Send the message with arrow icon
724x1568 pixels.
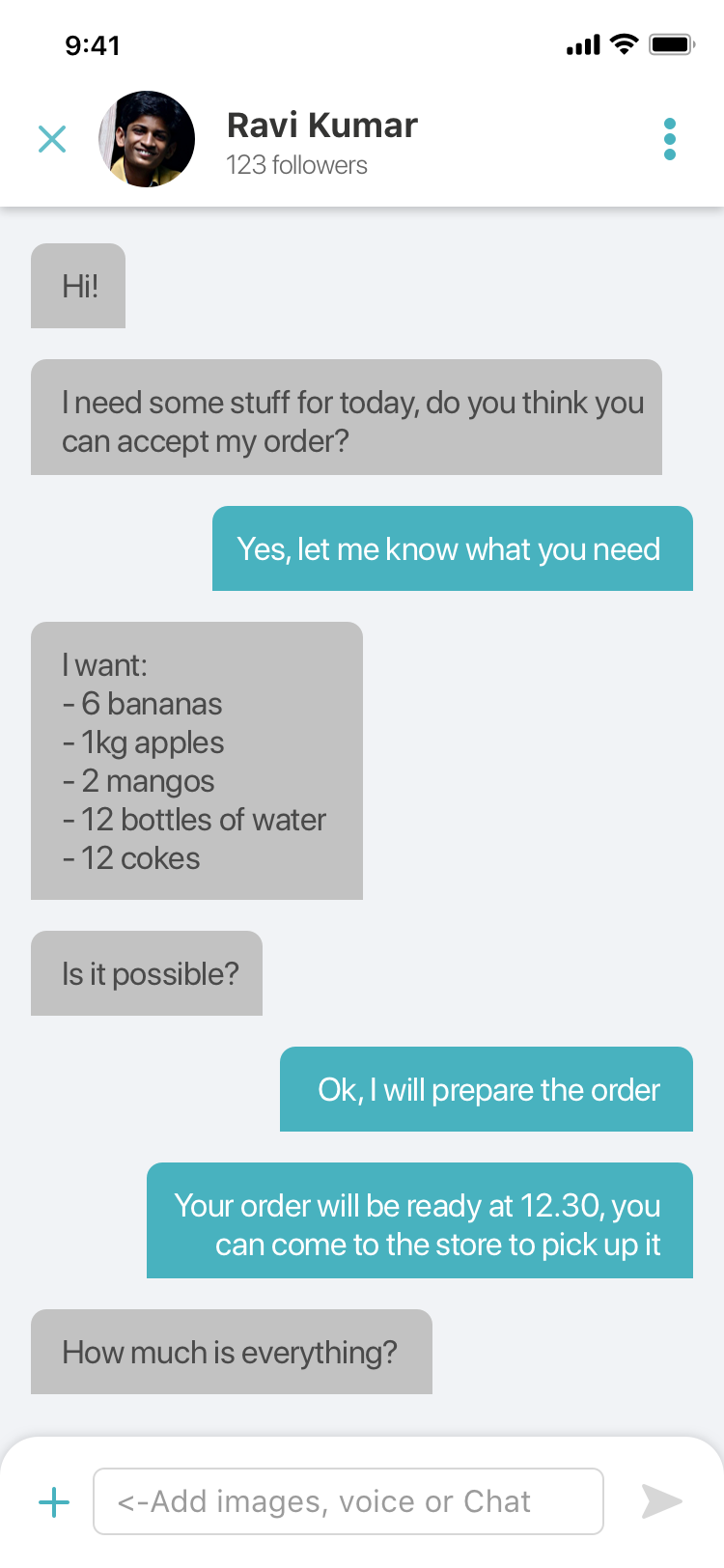coord(662,1501)
